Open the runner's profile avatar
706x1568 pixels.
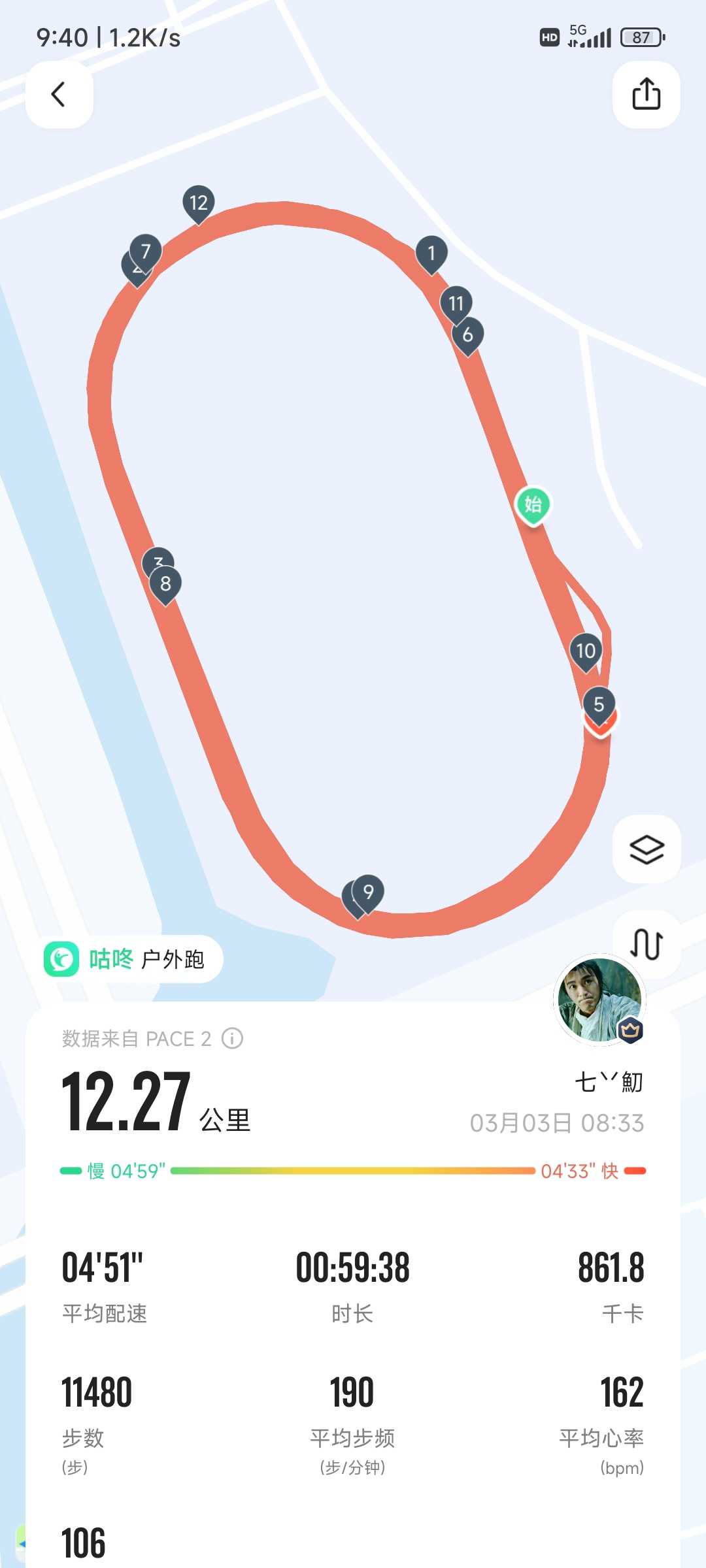[x=599, y=1000]
